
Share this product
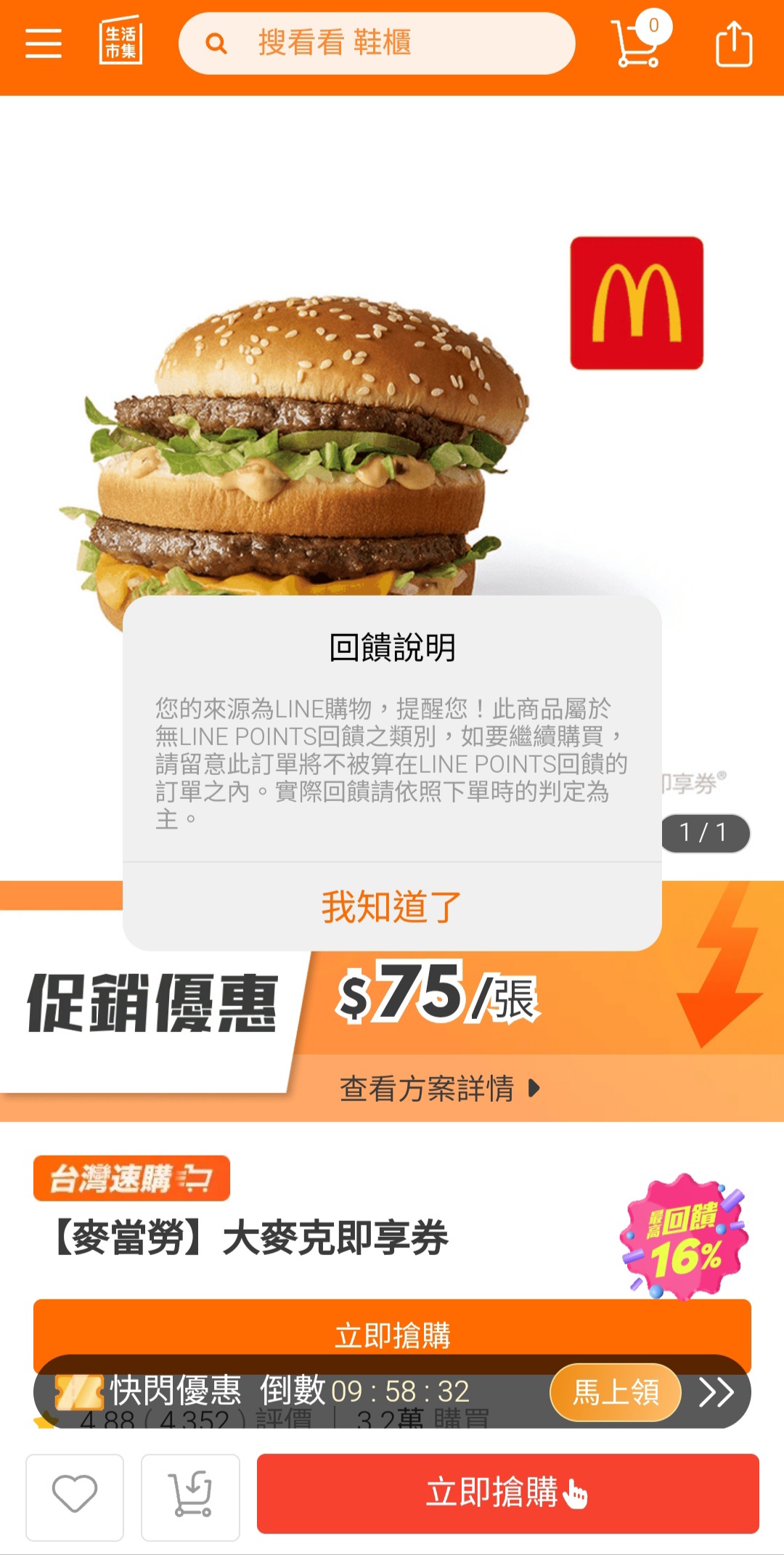[x=734, y=44]
